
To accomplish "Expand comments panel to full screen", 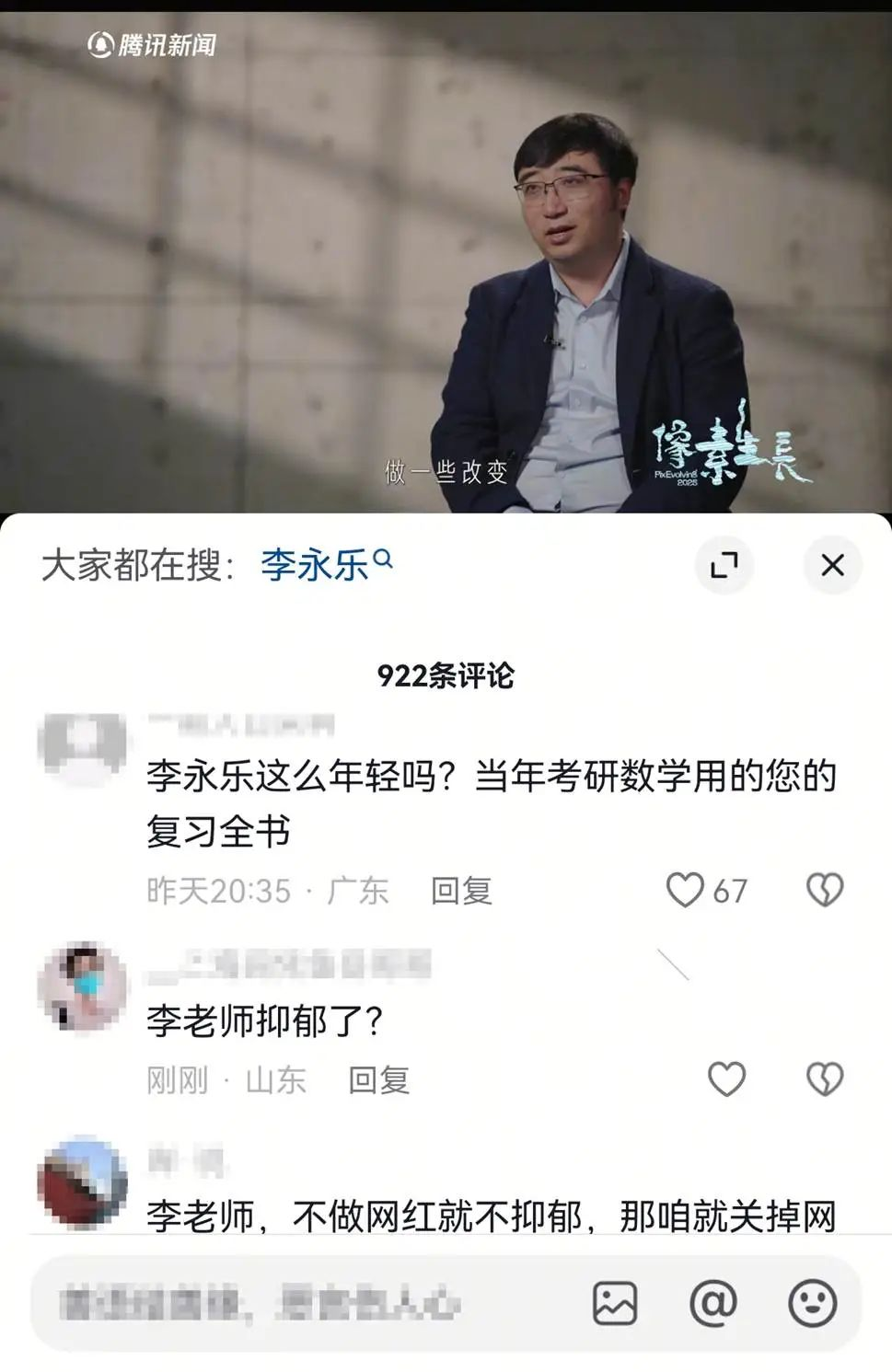I will [x=724, y=564].
